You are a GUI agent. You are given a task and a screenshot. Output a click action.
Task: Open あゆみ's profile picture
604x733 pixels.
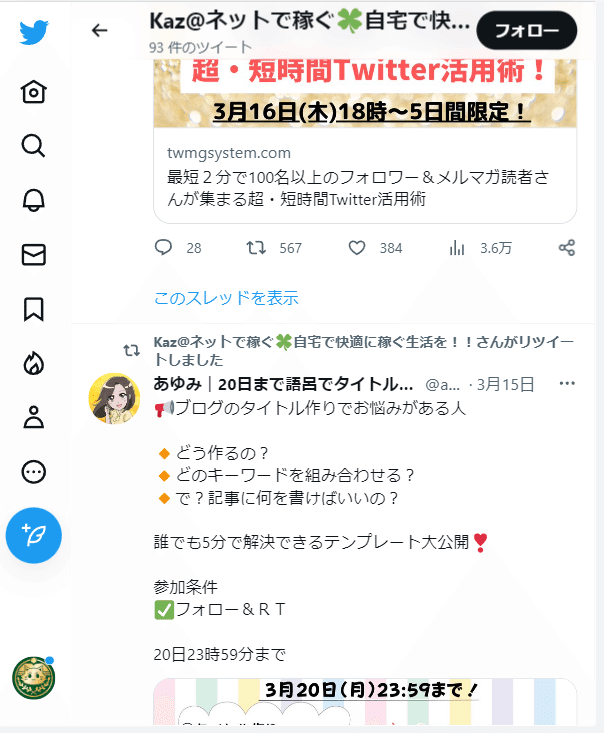115,398
